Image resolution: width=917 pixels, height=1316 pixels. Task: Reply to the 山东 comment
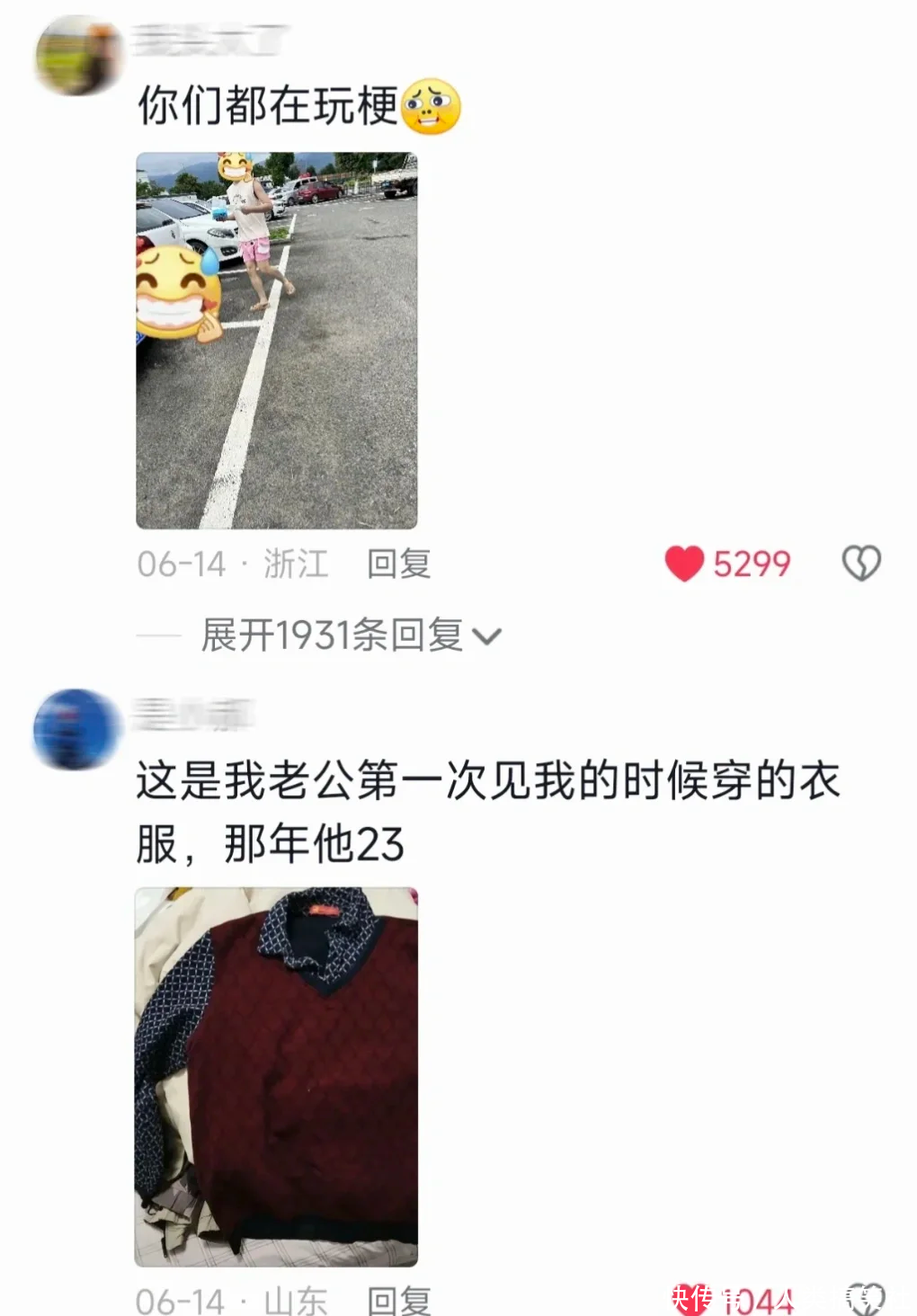pyautogui.click(x=398, y=1300)
